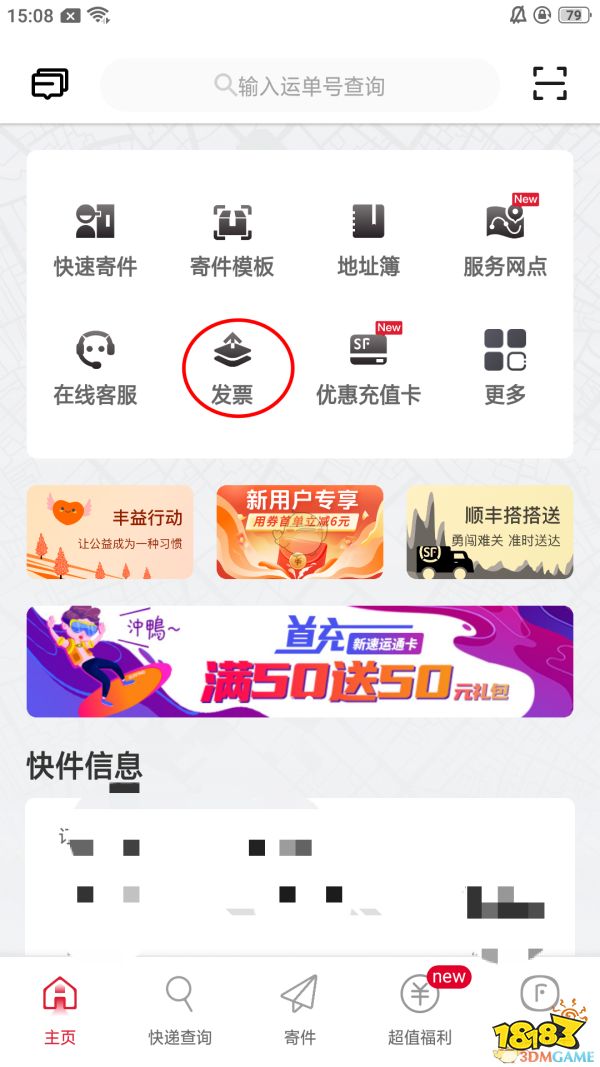The image size is (600, 1067).
Task: Open the messages icon in top bar
Action: point(49,84)
